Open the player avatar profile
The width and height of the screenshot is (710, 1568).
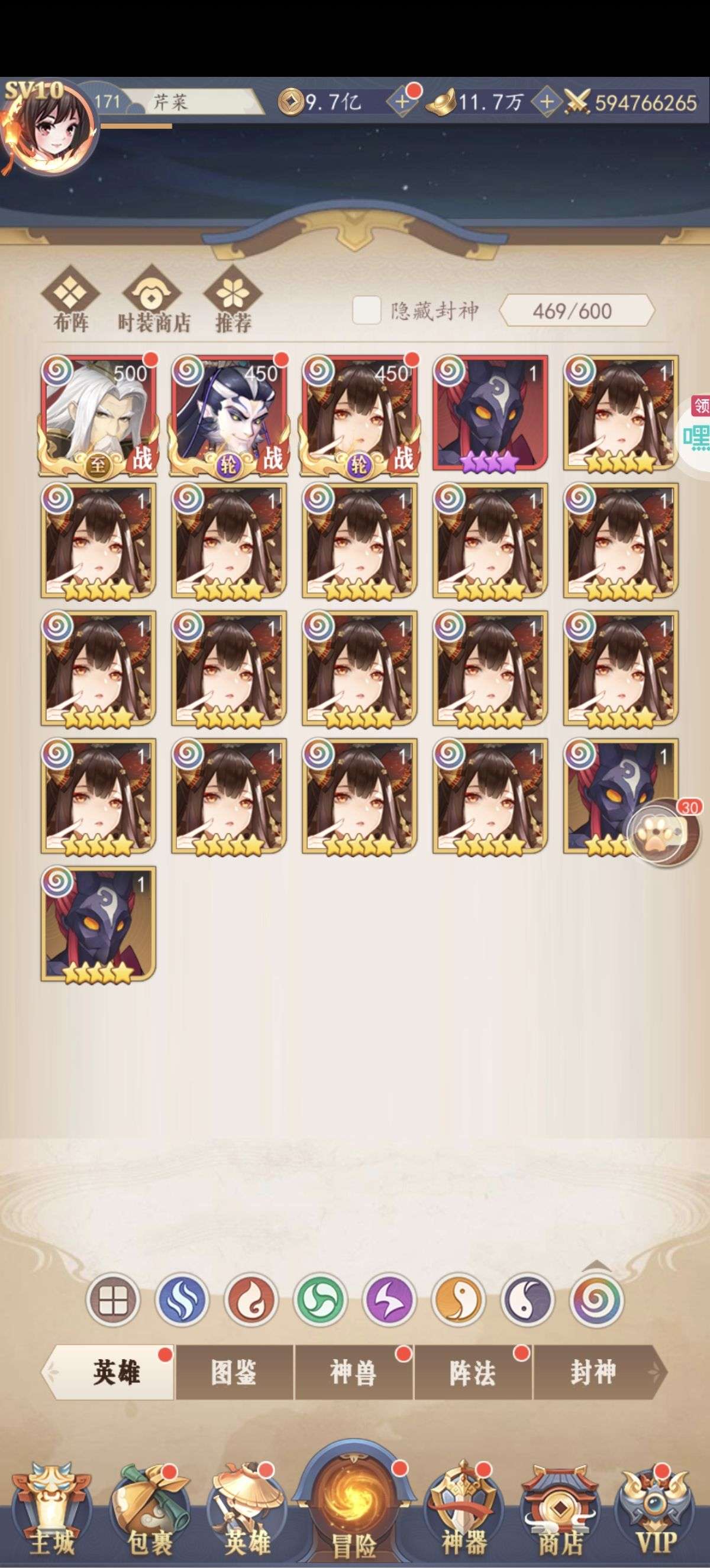tap(50, 128)
